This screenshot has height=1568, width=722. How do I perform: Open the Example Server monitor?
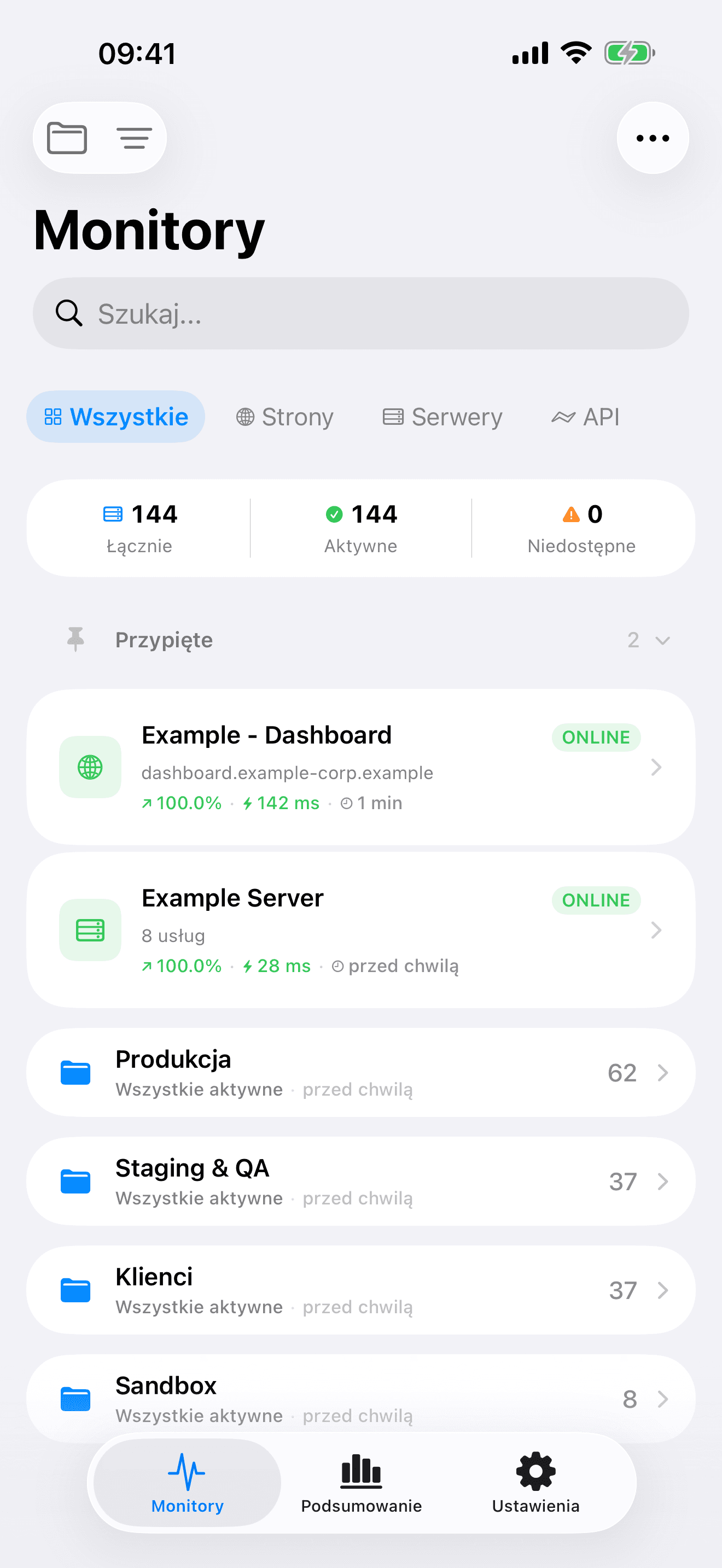[x=360, y=929]
